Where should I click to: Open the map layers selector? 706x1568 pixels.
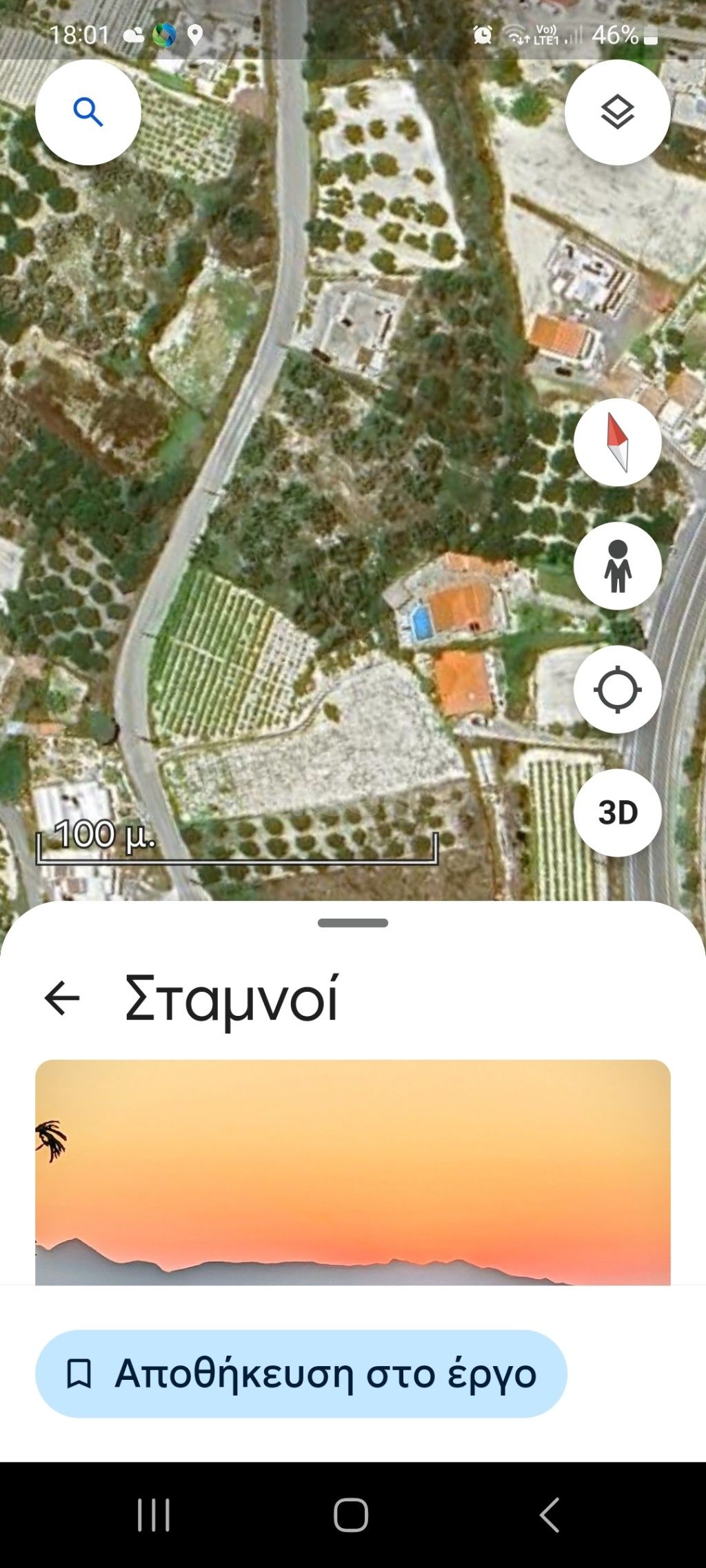coord(618,111)
